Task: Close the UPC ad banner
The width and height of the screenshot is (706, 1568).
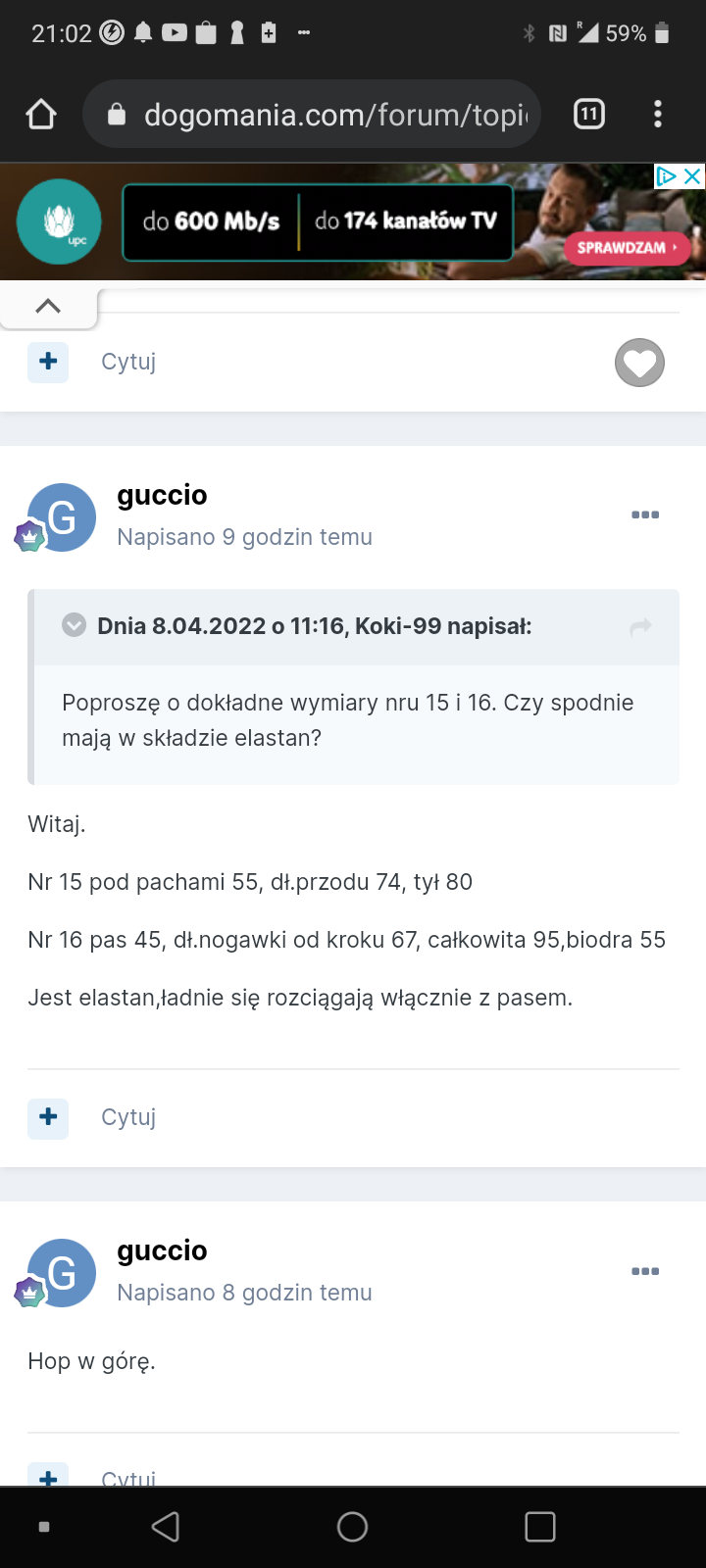Action: (691, 176)
